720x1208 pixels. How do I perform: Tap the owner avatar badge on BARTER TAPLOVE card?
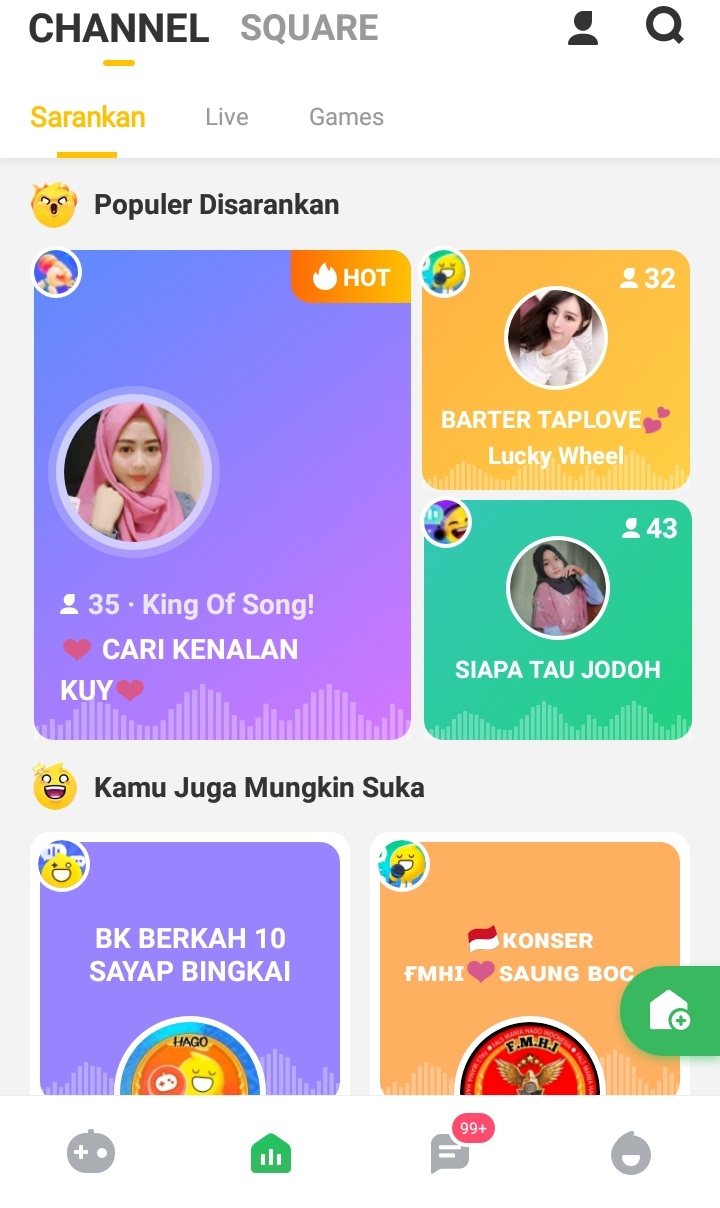coord(445,272)
